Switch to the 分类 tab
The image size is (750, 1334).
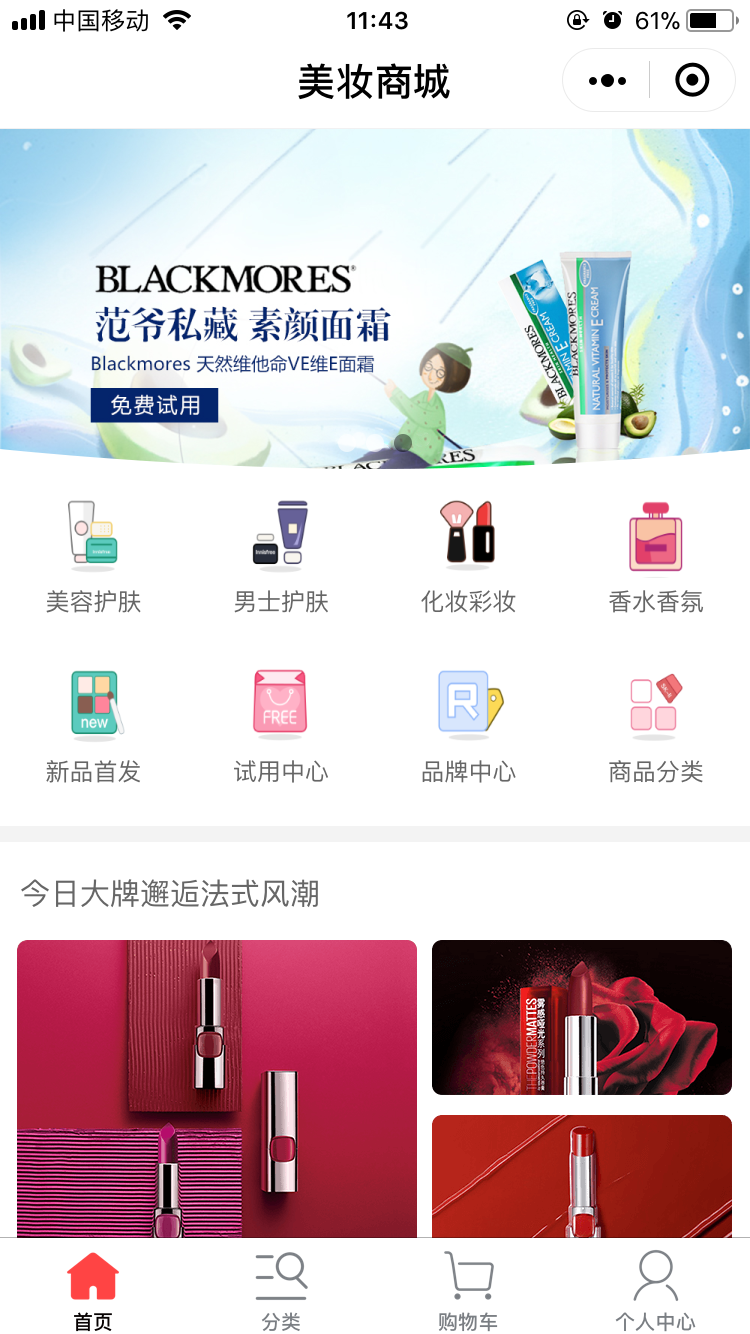[x=280, y=1290]
